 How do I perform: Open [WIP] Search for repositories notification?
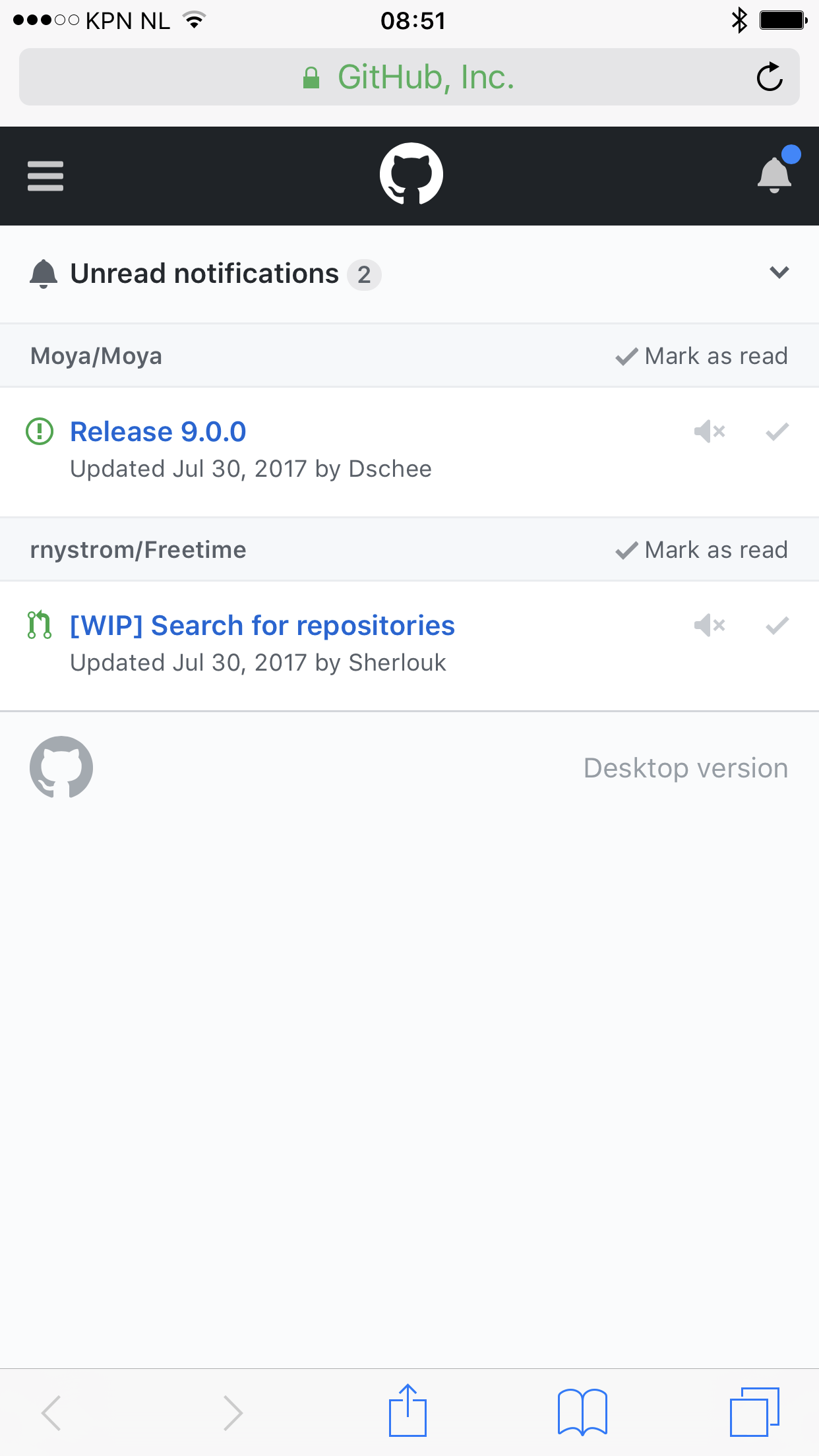(x=262, y=626)
